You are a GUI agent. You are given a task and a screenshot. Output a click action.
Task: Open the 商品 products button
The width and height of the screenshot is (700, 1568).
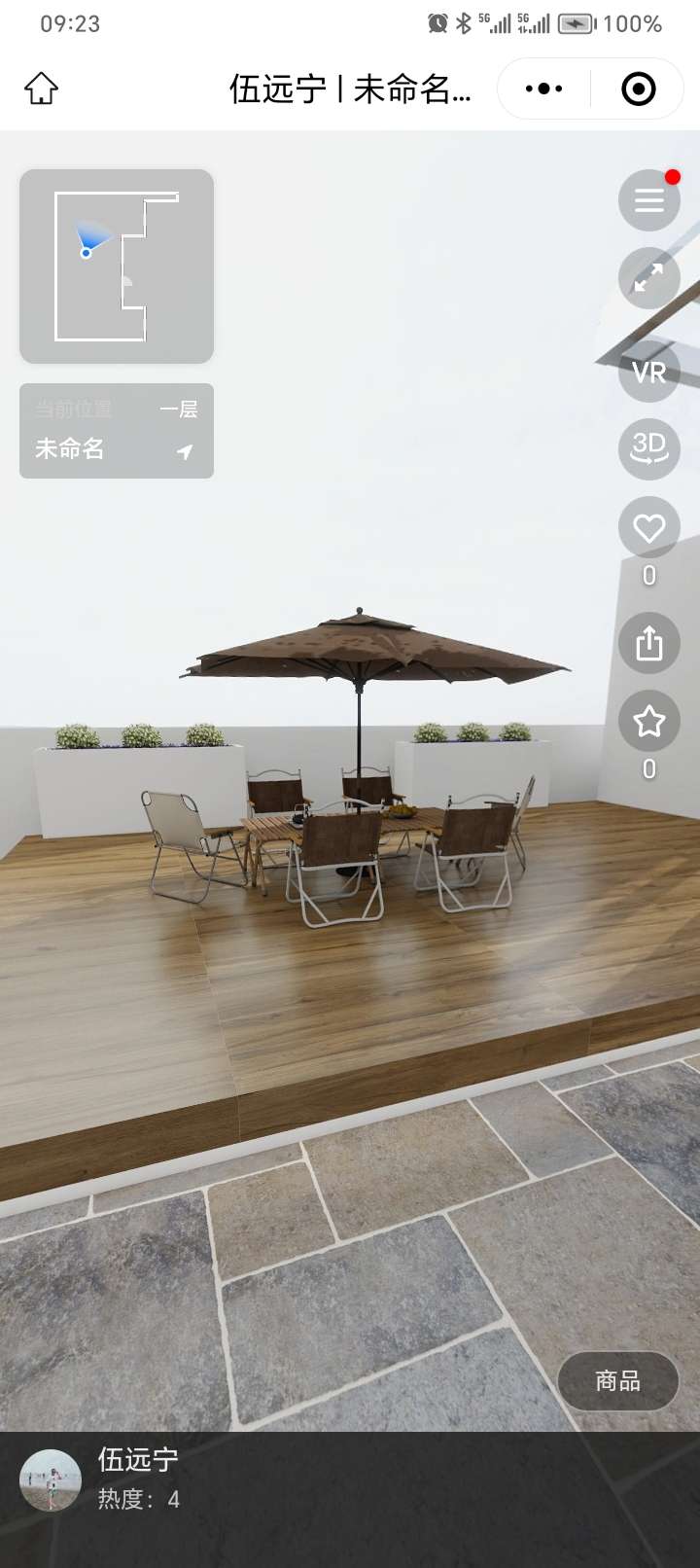point(617,1380)
